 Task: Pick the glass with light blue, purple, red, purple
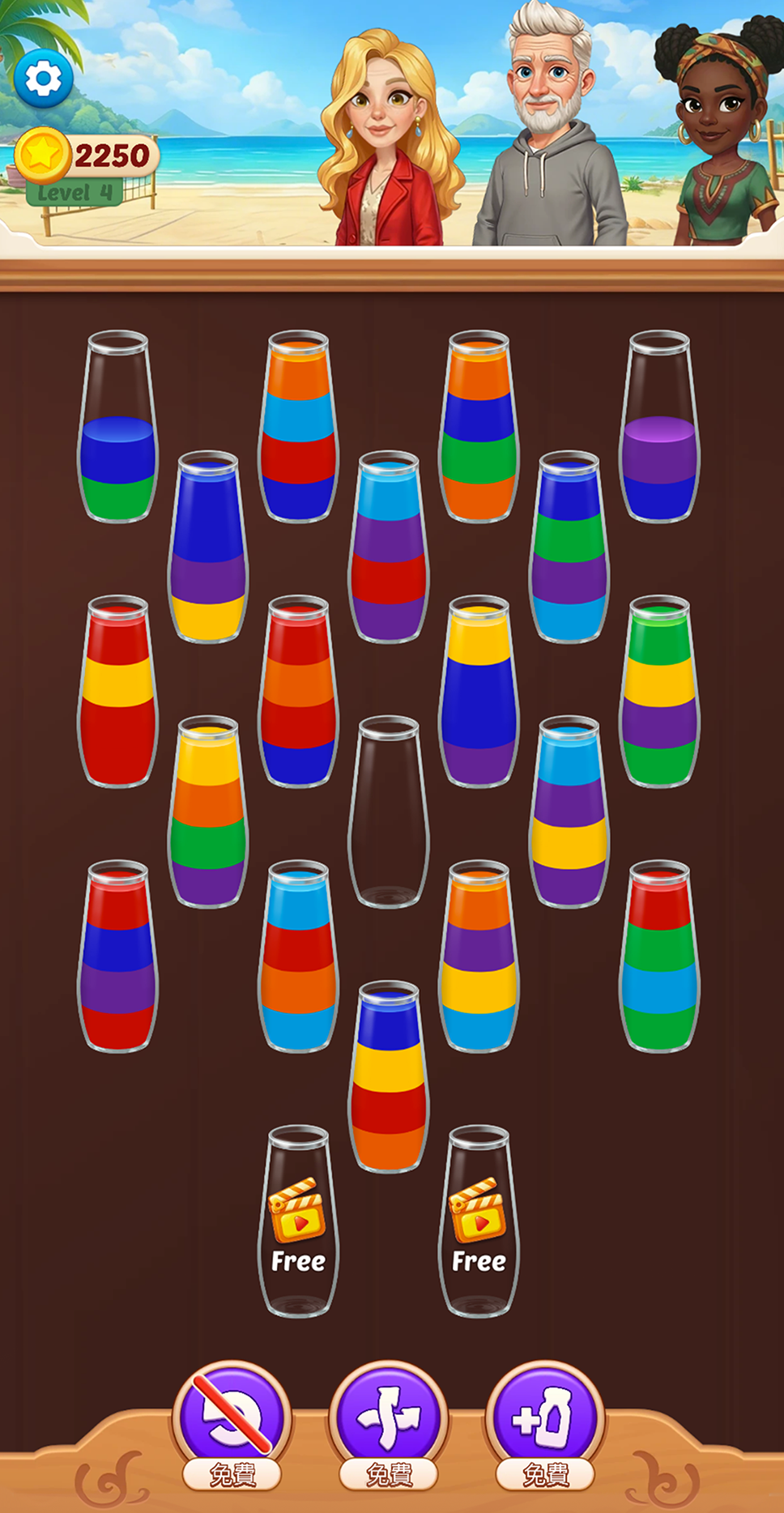(x=389, y=548)
